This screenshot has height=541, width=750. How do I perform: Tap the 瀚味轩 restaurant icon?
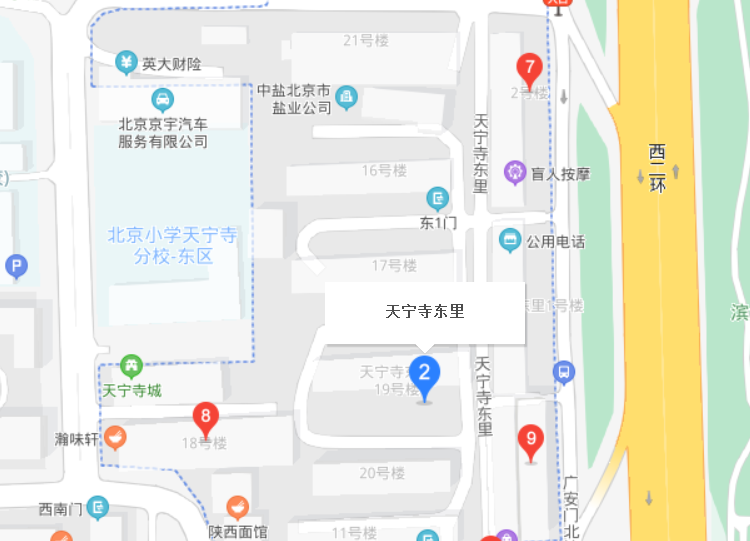click(116, 438)
